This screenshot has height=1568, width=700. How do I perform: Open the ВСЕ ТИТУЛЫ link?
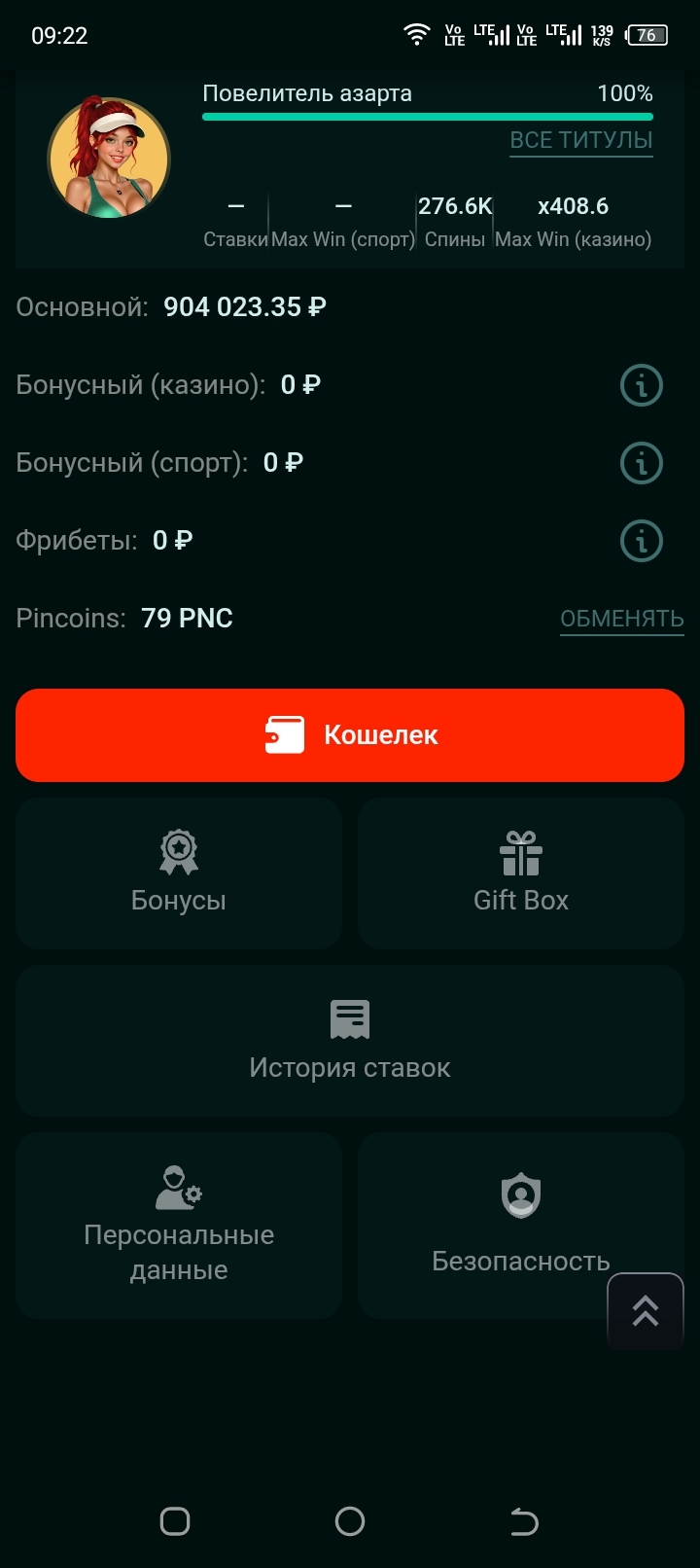pyautogui.click(x=580, y=140)
